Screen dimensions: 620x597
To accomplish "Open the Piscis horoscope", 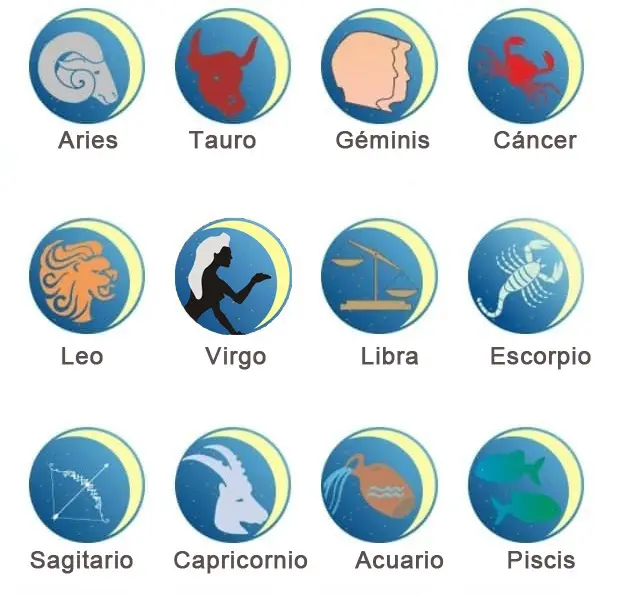I will pyautogui.click(x=524, y=485).
